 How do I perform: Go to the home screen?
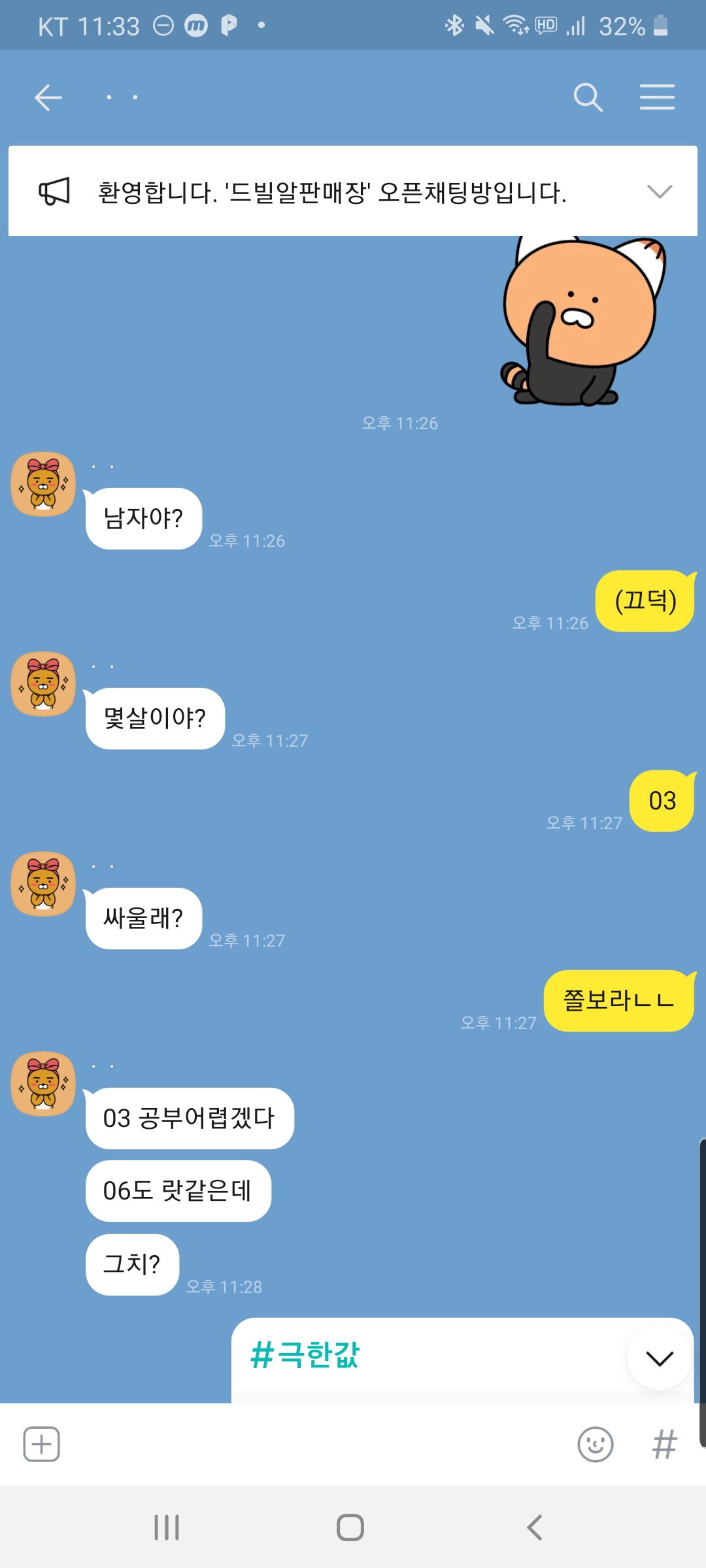[350, 1527]
